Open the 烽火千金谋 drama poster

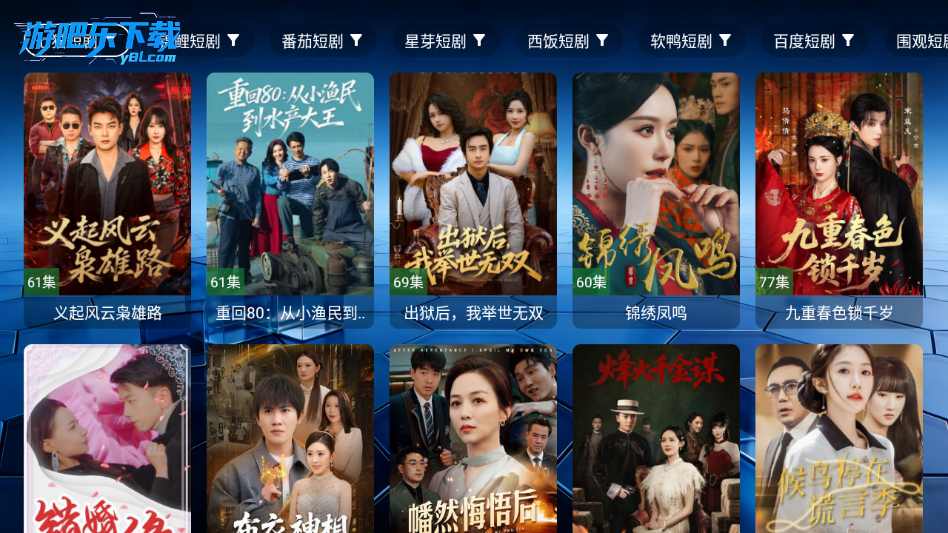click(656, 440)
